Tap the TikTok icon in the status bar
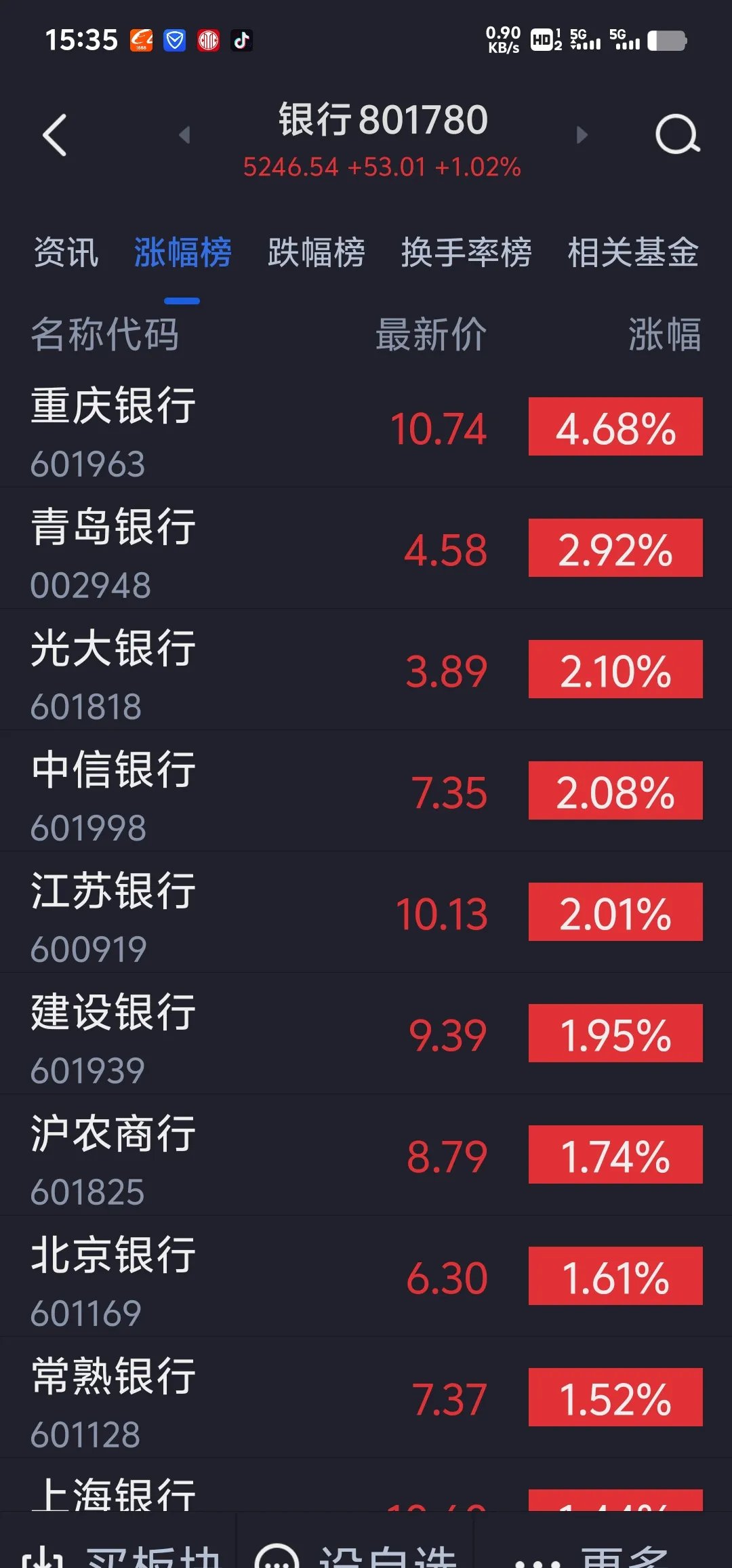The width and height of the screenshot is (732, 1568). (242, 41)
